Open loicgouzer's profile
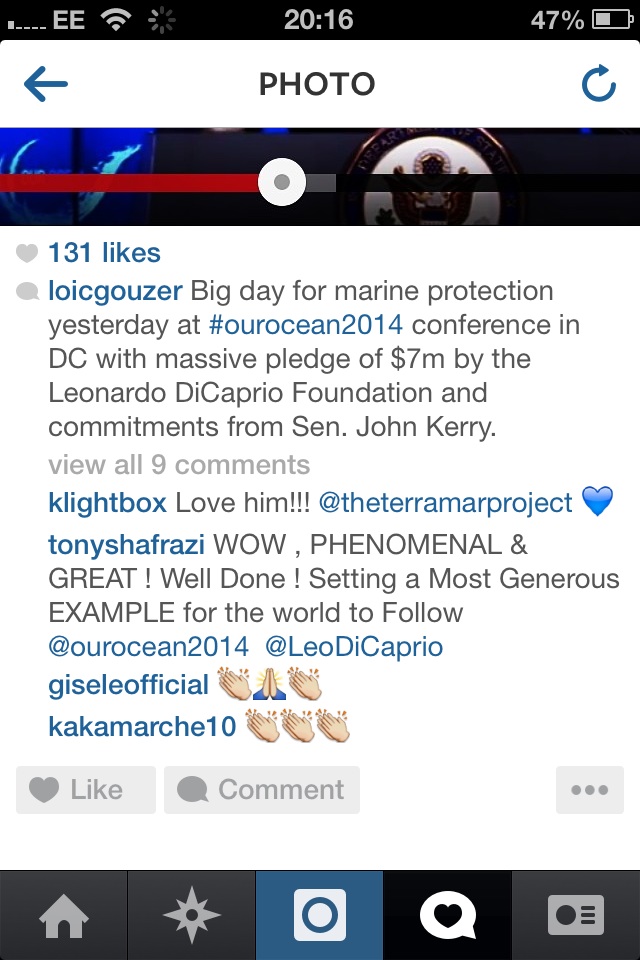The height and width of the screenshot is (960, 640). click(x=115, y=291)
